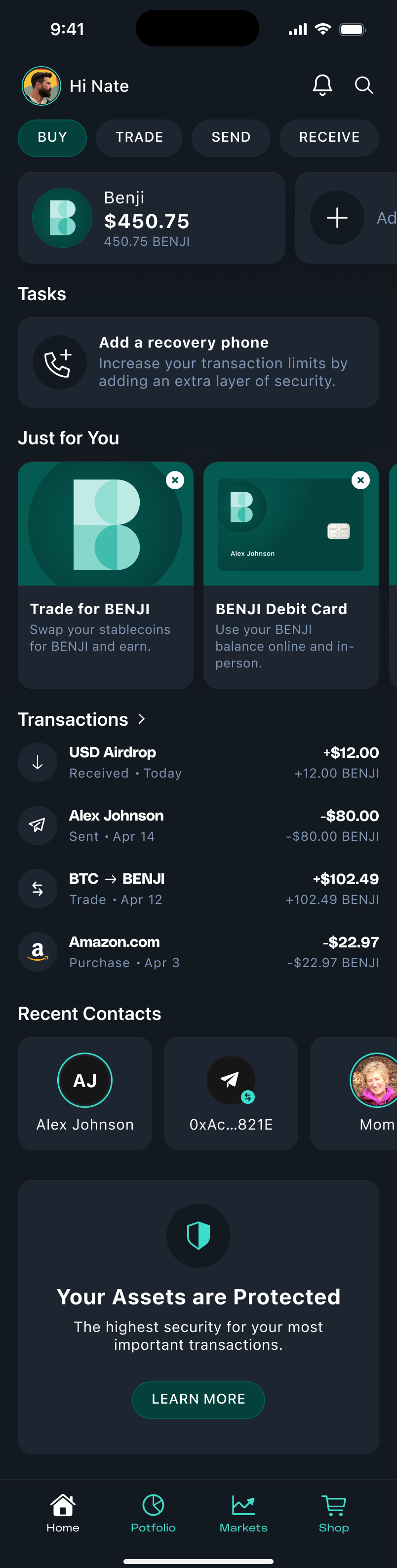Select the TRADE chip
The width and height of the screenshot is (397, 1568).
(139, 138)
